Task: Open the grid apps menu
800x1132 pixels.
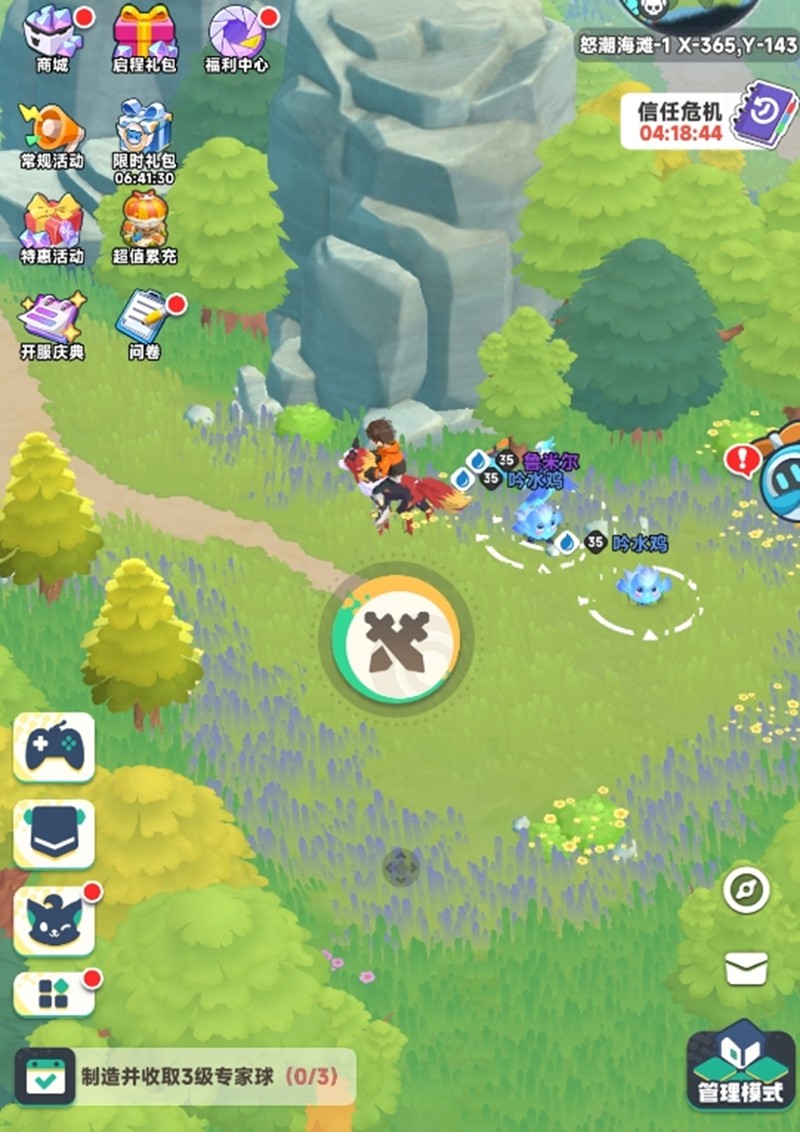Action: pyautogui.click(x=54, y=993)
